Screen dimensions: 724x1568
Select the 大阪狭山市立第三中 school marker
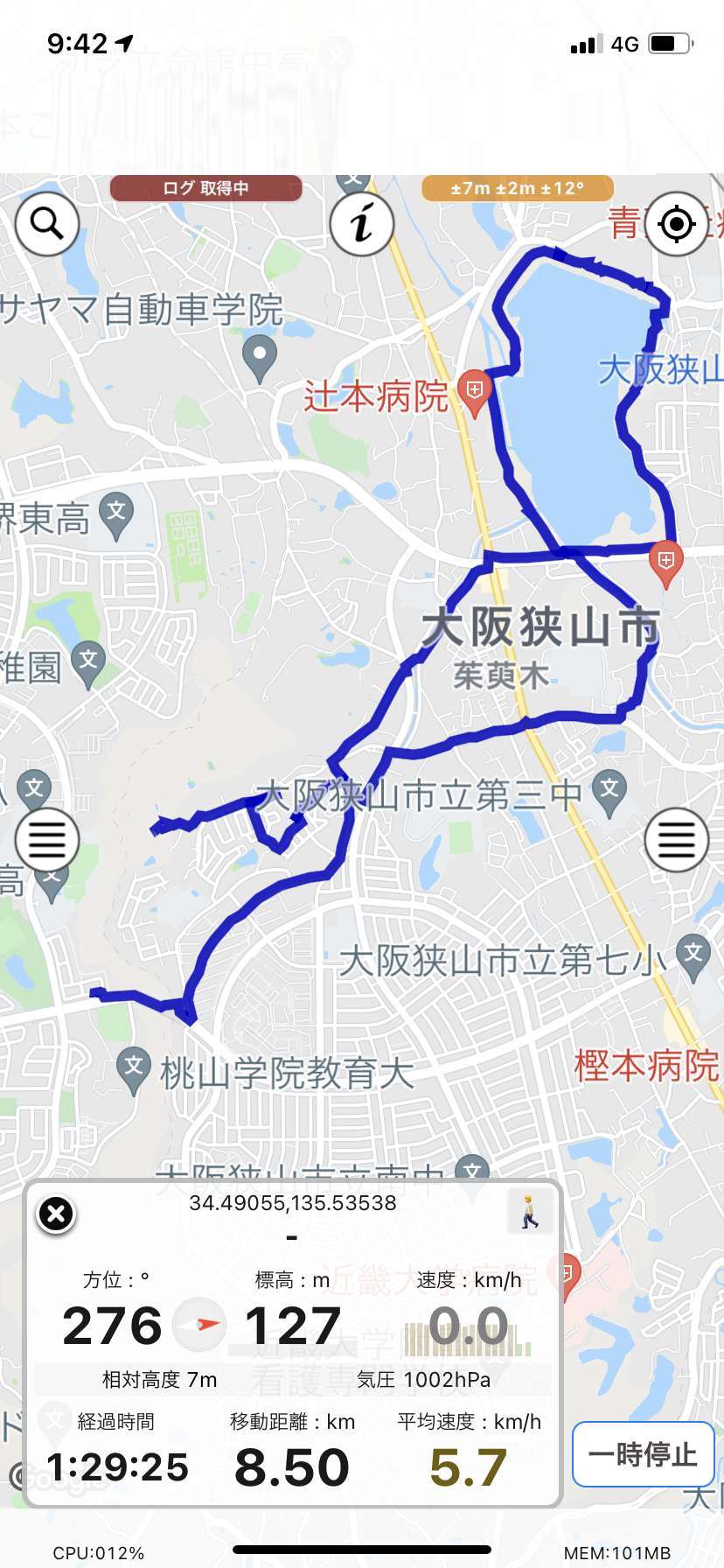pos(609,788)
